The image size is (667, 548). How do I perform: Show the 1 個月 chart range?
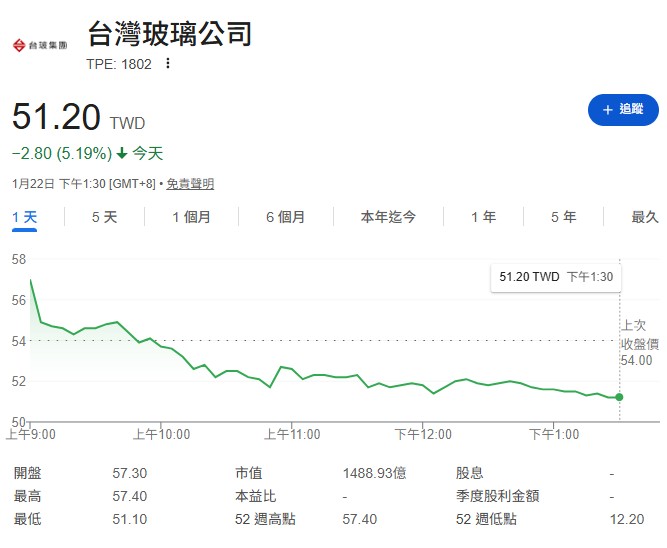click(191, 217)
